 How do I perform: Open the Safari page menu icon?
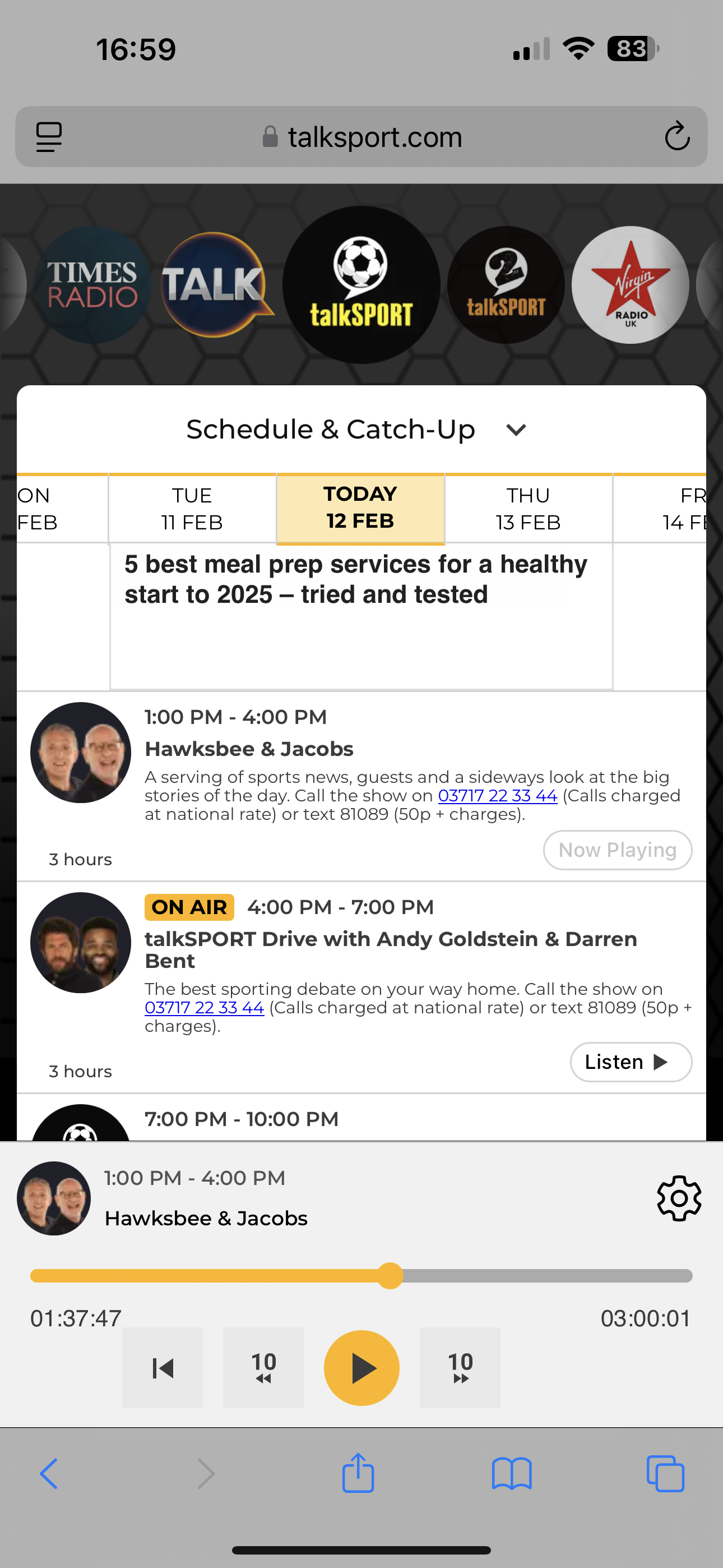coord(49,136)
